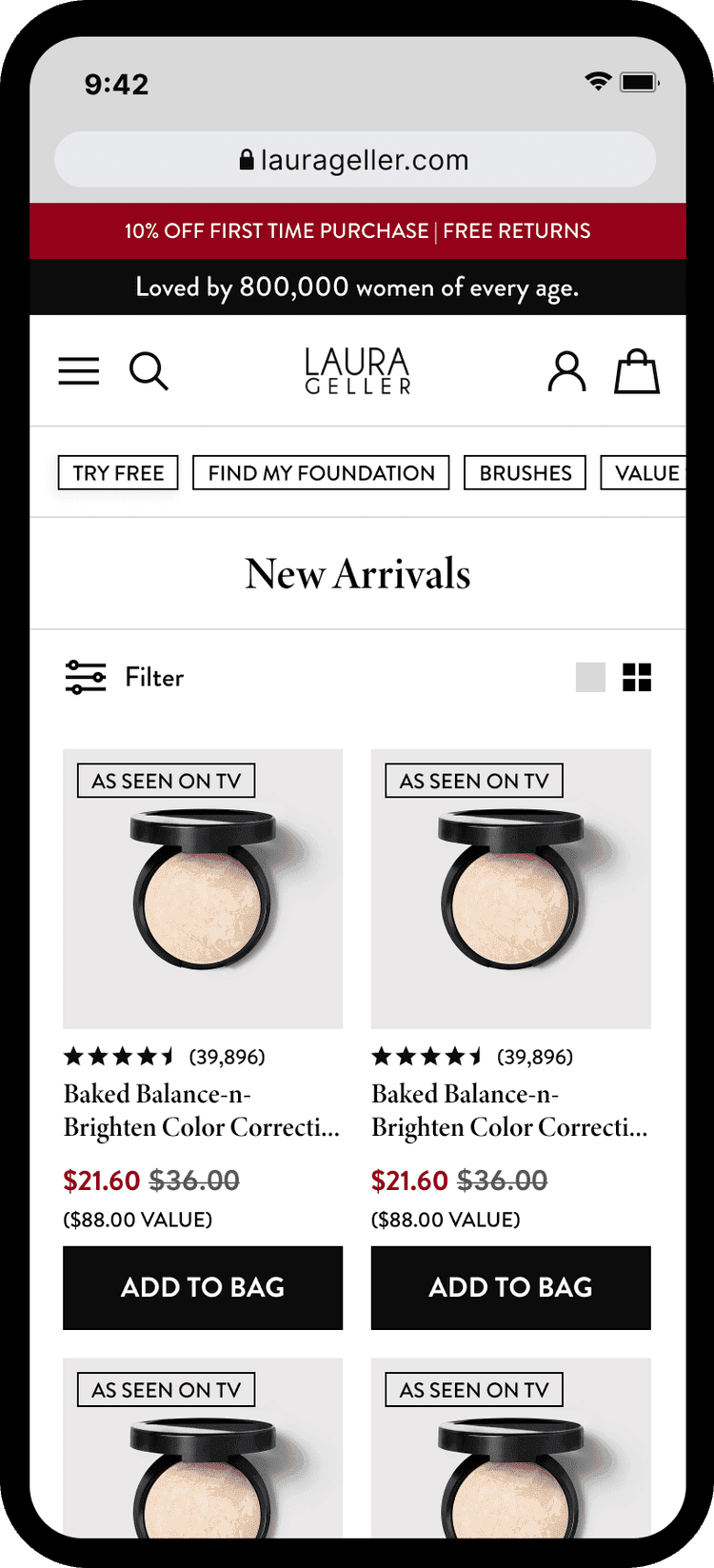Open the search icon

pyautogui.click(x=149, y=370)
